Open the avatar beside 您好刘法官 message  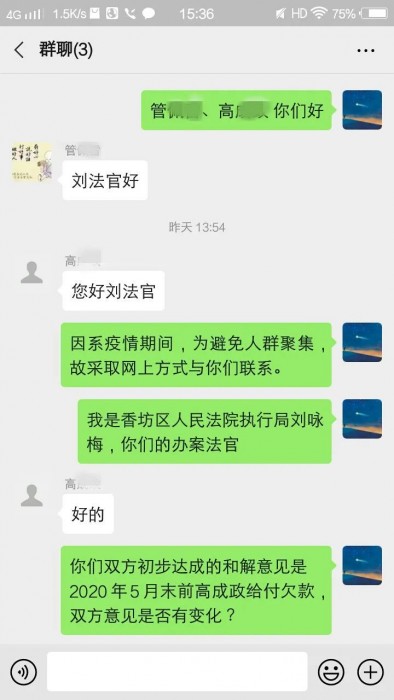pyautogui.click(x=32, y=272)
